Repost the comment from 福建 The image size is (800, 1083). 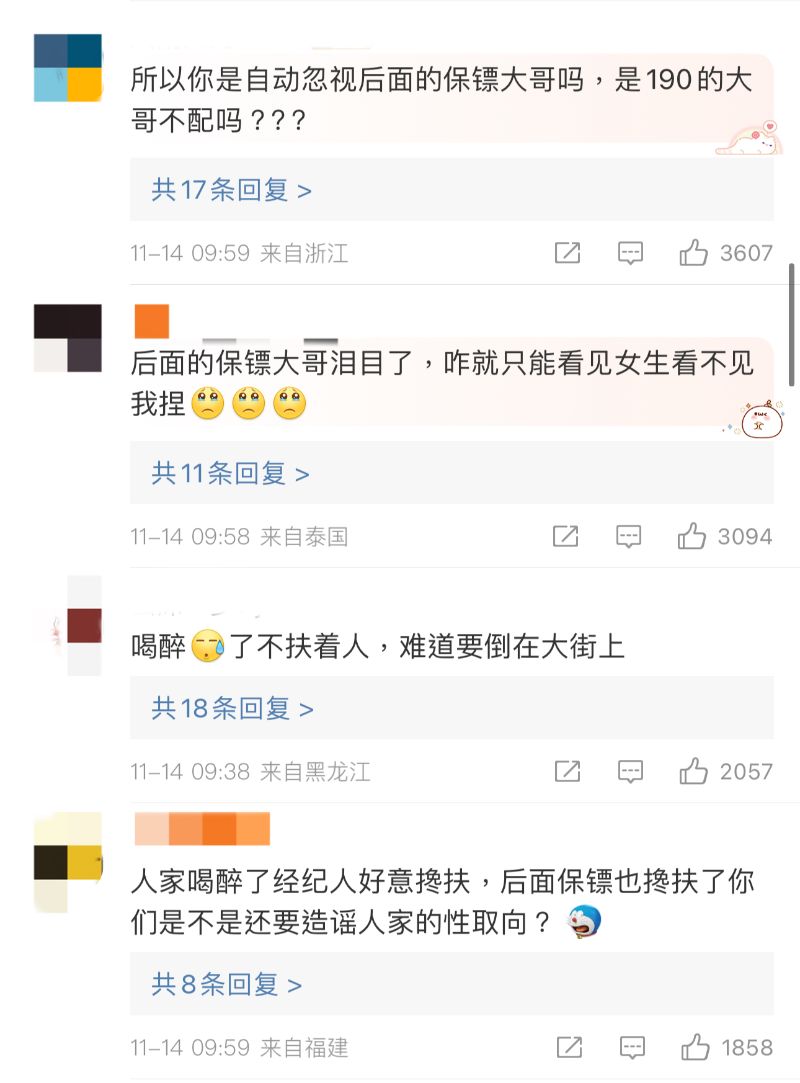[x=568, y=1048]
